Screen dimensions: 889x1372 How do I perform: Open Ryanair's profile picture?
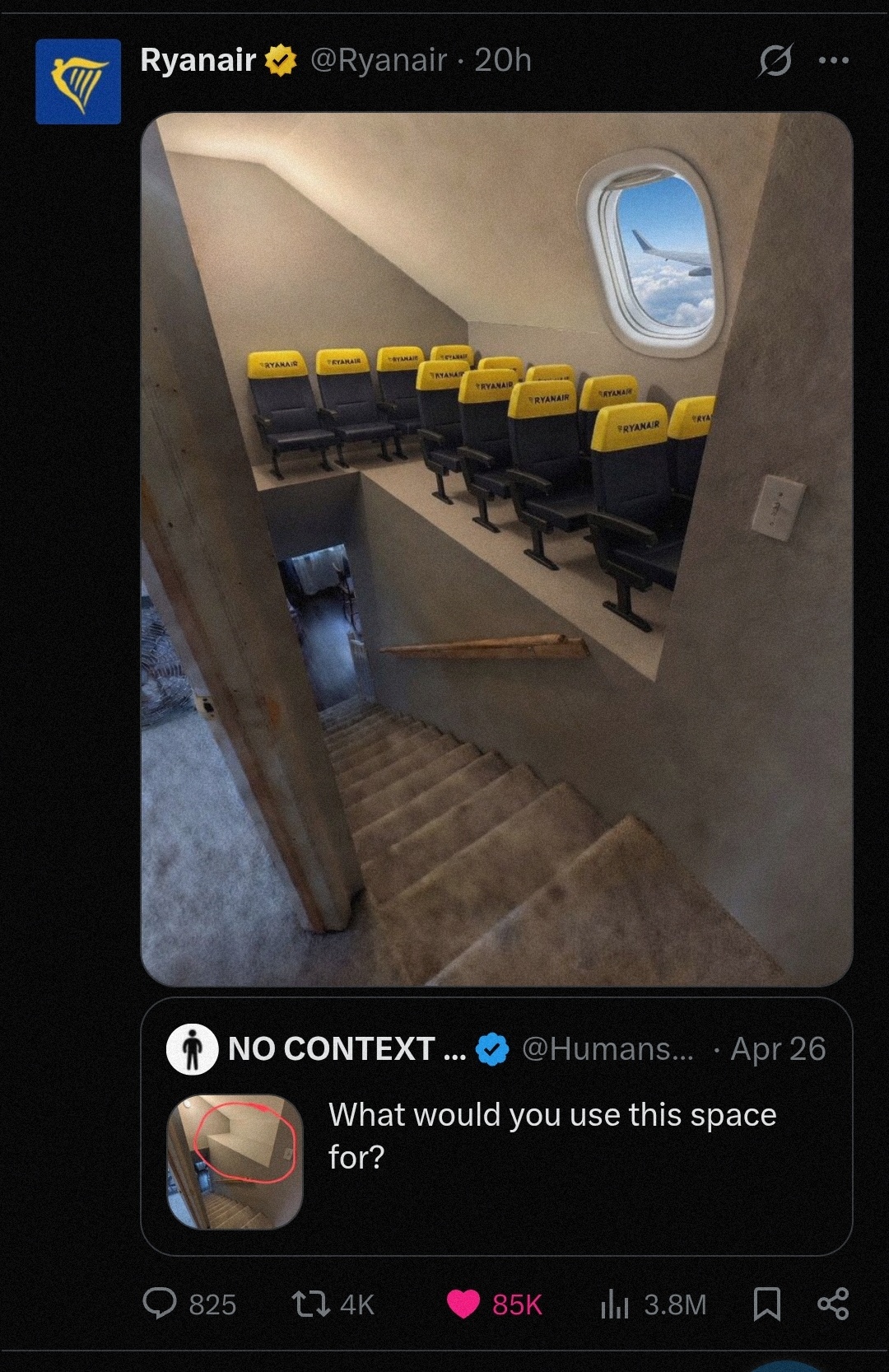click(78, 82)
